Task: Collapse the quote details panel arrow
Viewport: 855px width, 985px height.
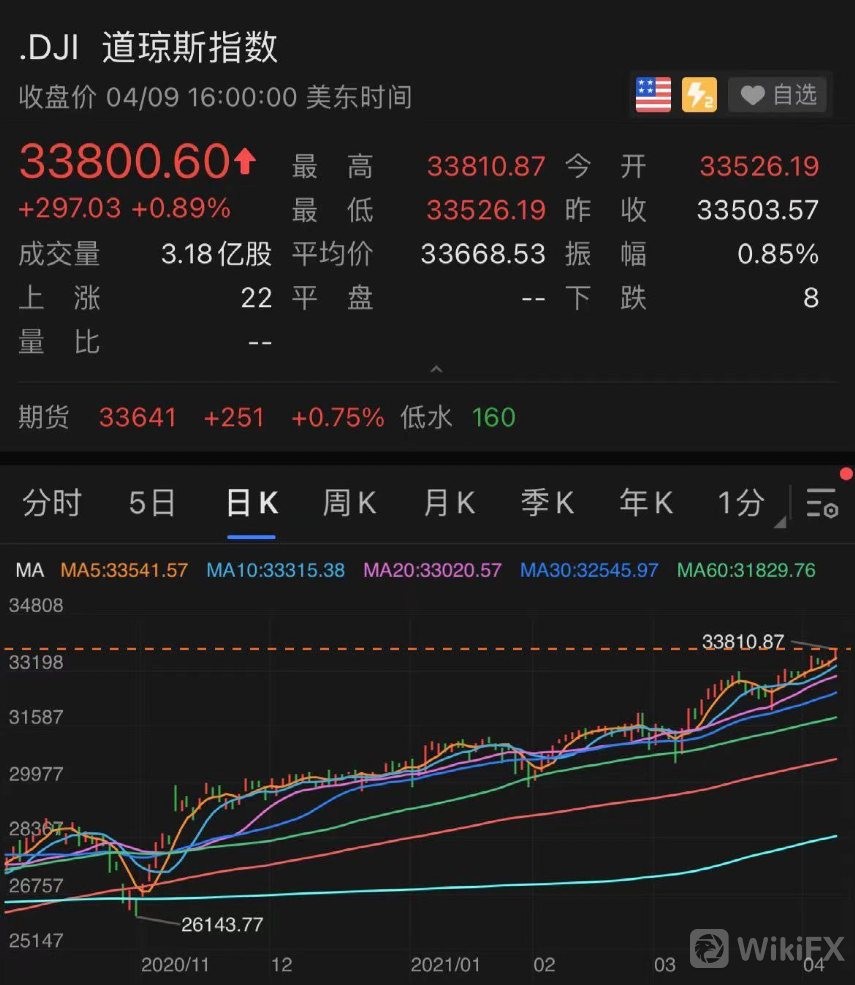Action: [x=436, y=370]
